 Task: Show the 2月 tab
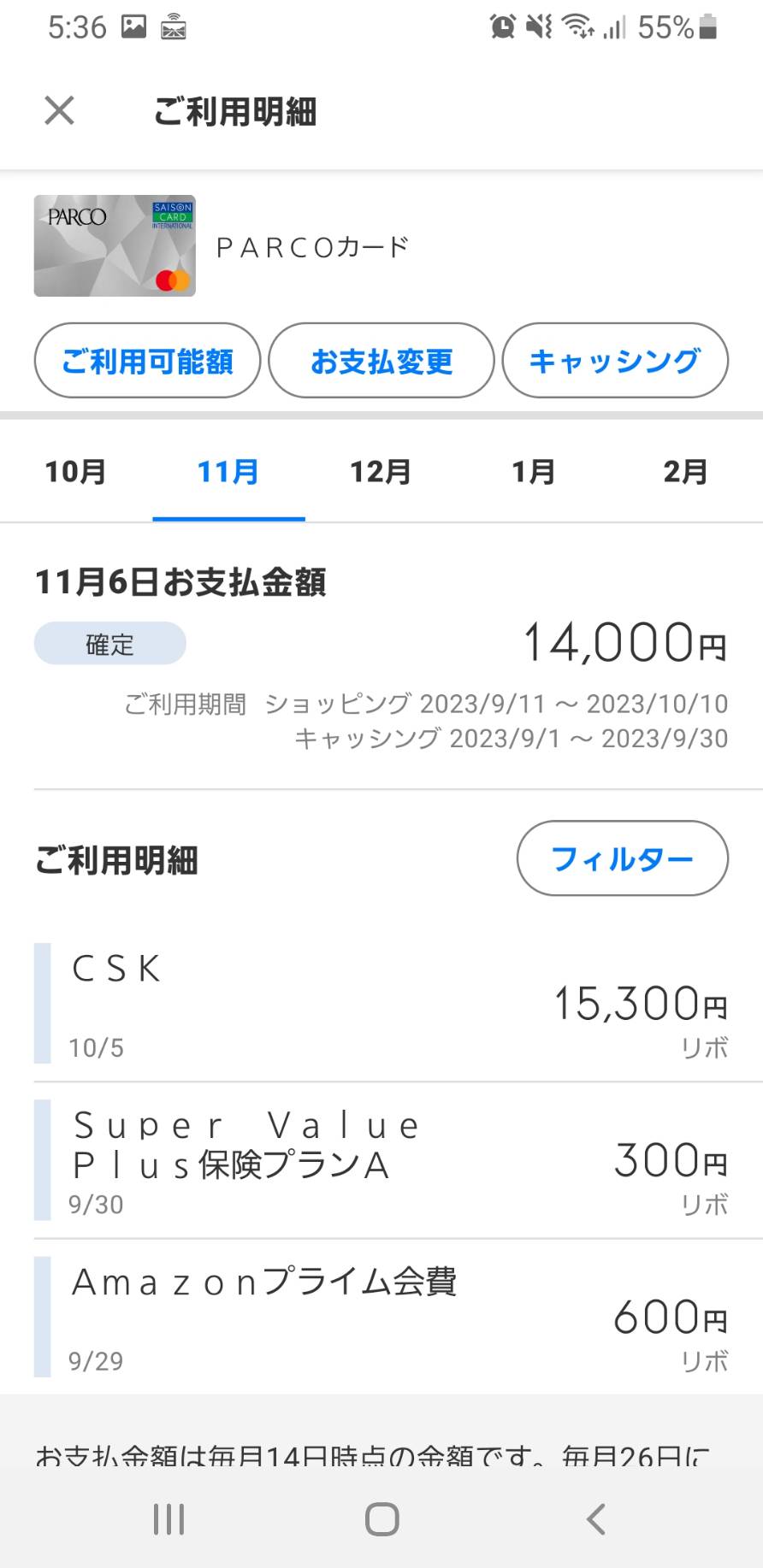tap(686, 471)
